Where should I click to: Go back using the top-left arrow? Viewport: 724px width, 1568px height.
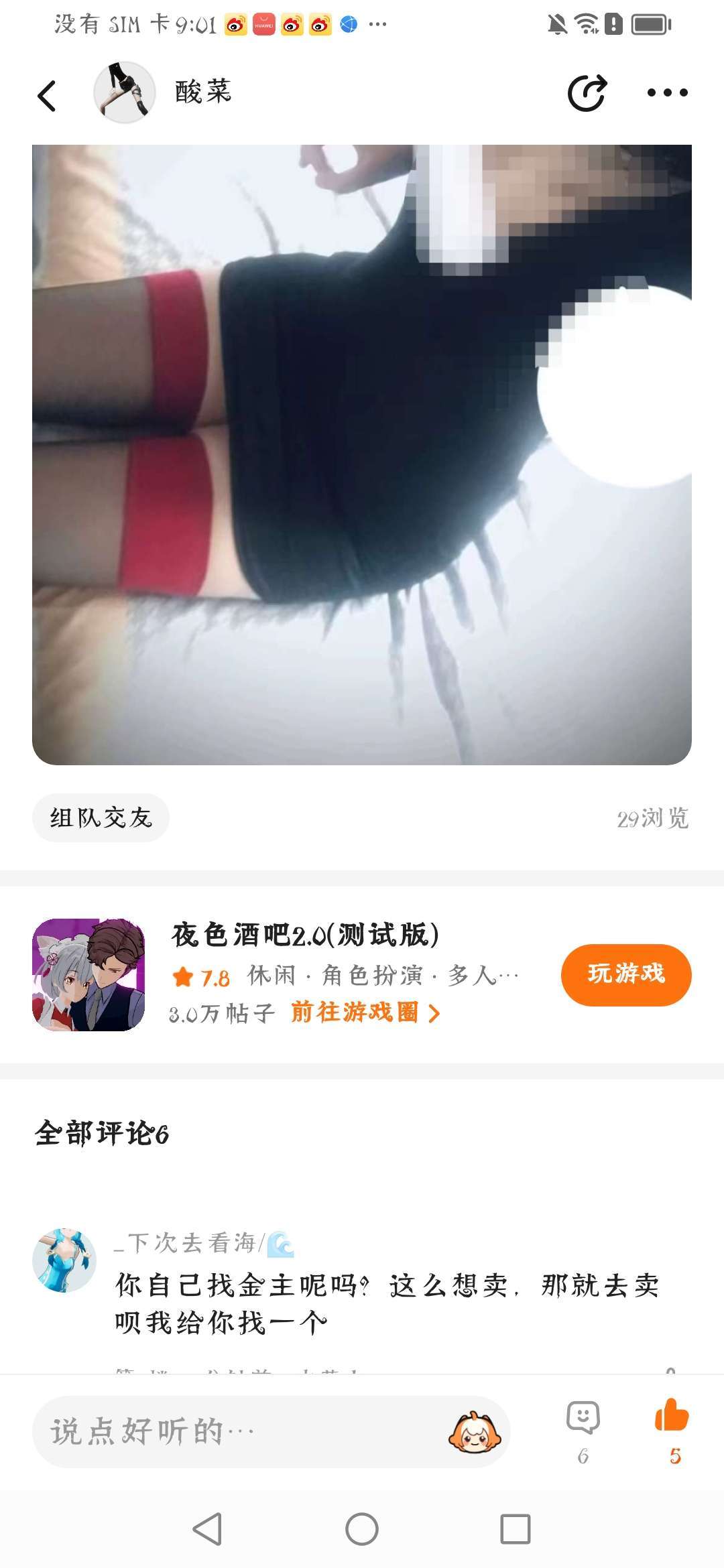point(47,95)
